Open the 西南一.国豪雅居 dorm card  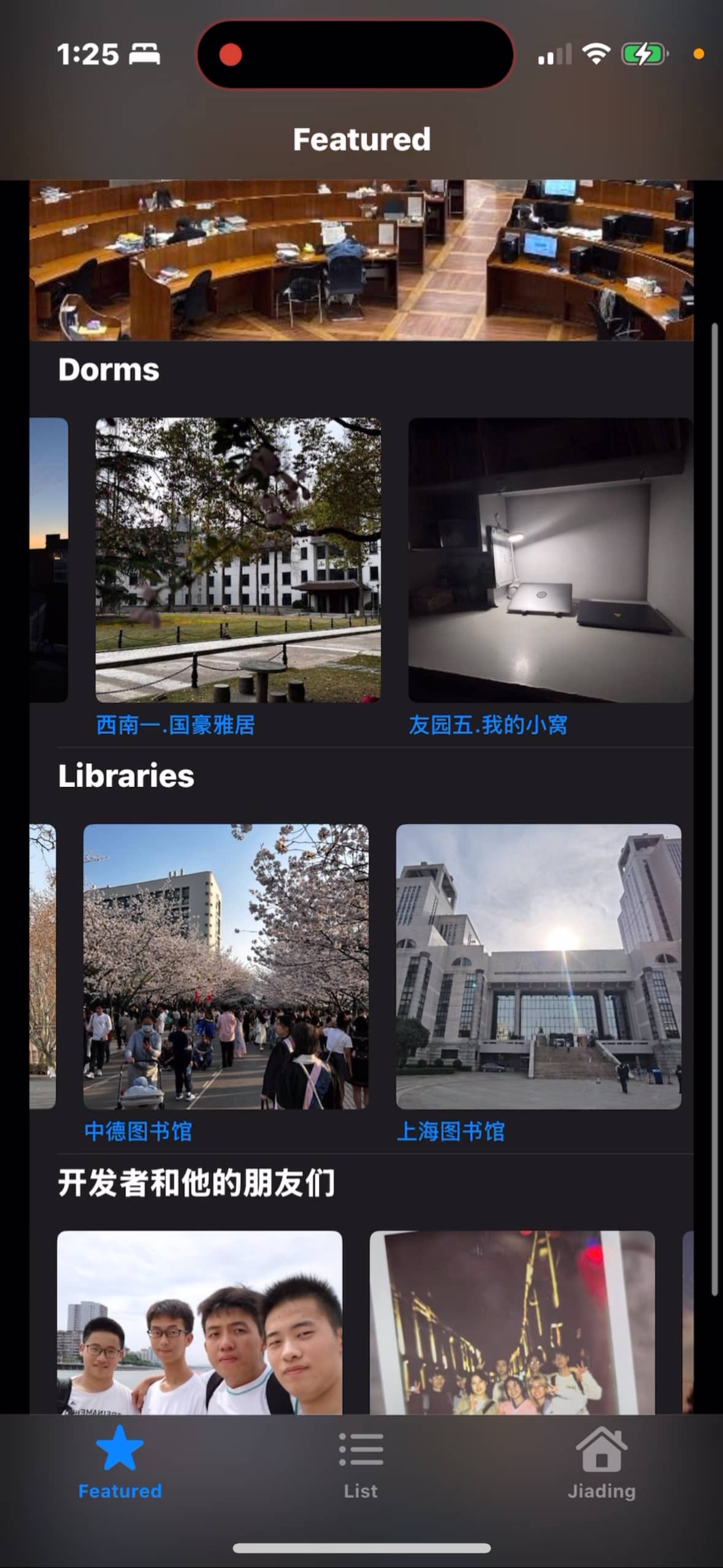[x=238, y=560]
